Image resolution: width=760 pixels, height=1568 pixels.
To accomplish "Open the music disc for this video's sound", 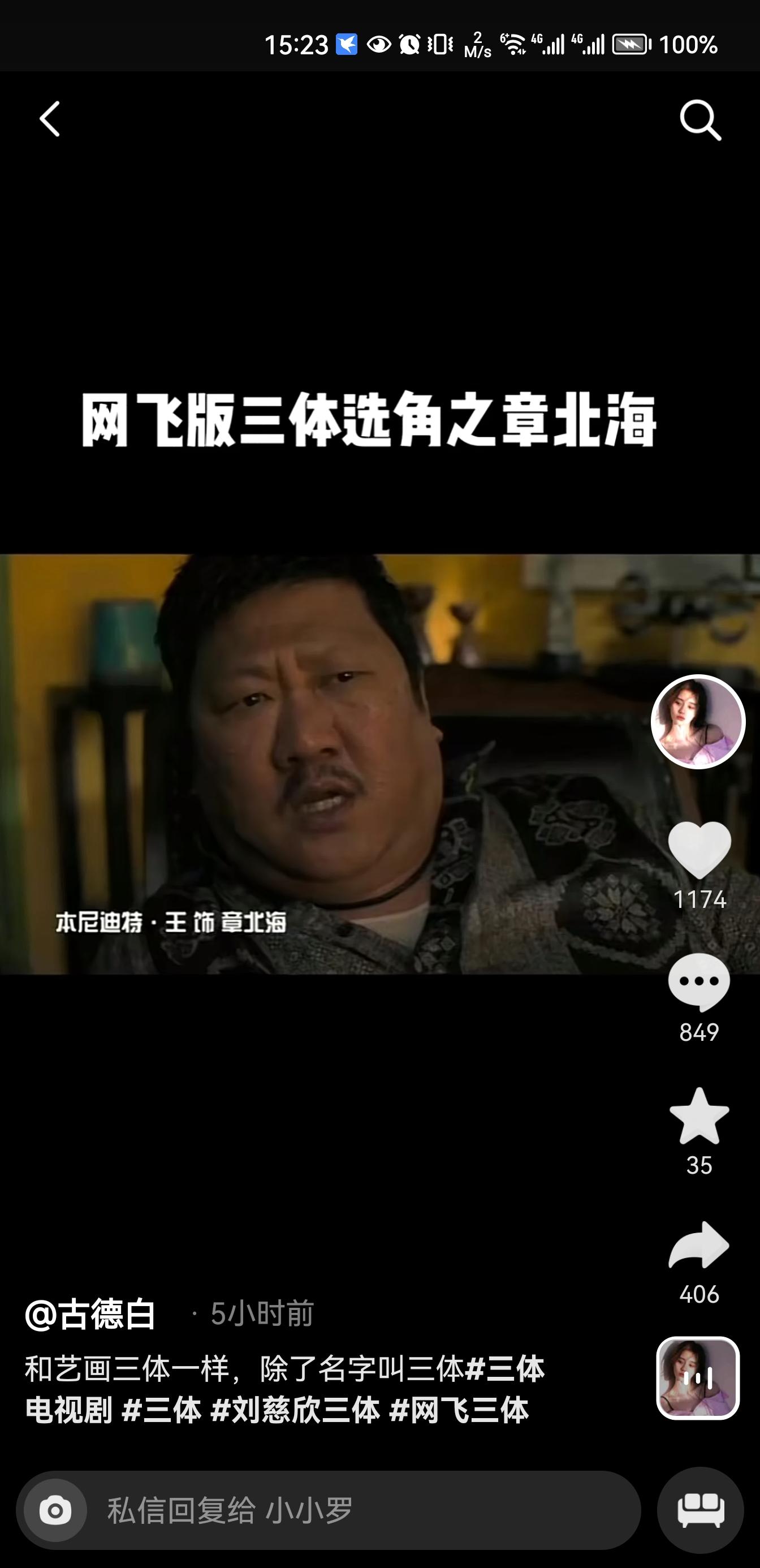I will (697, 1378).
